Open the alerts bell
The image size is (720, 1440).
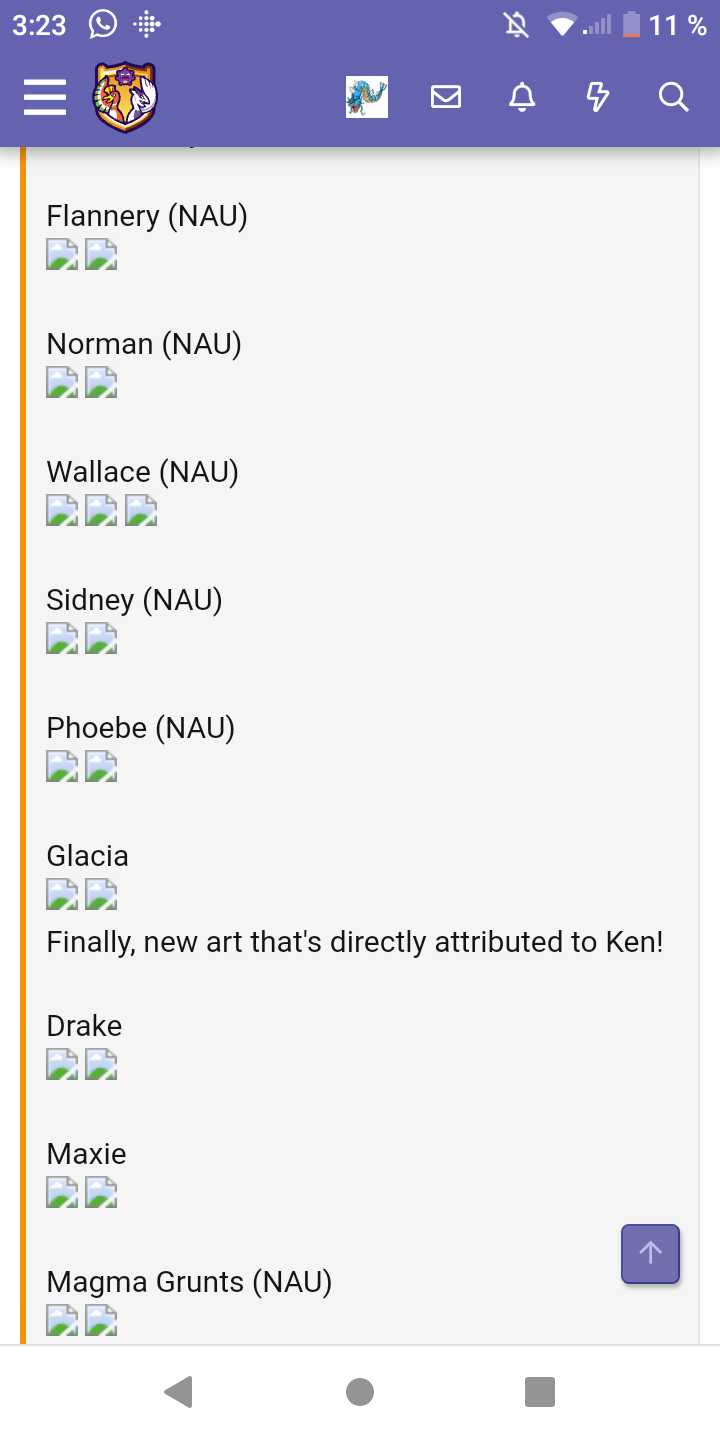pos(522,97)
